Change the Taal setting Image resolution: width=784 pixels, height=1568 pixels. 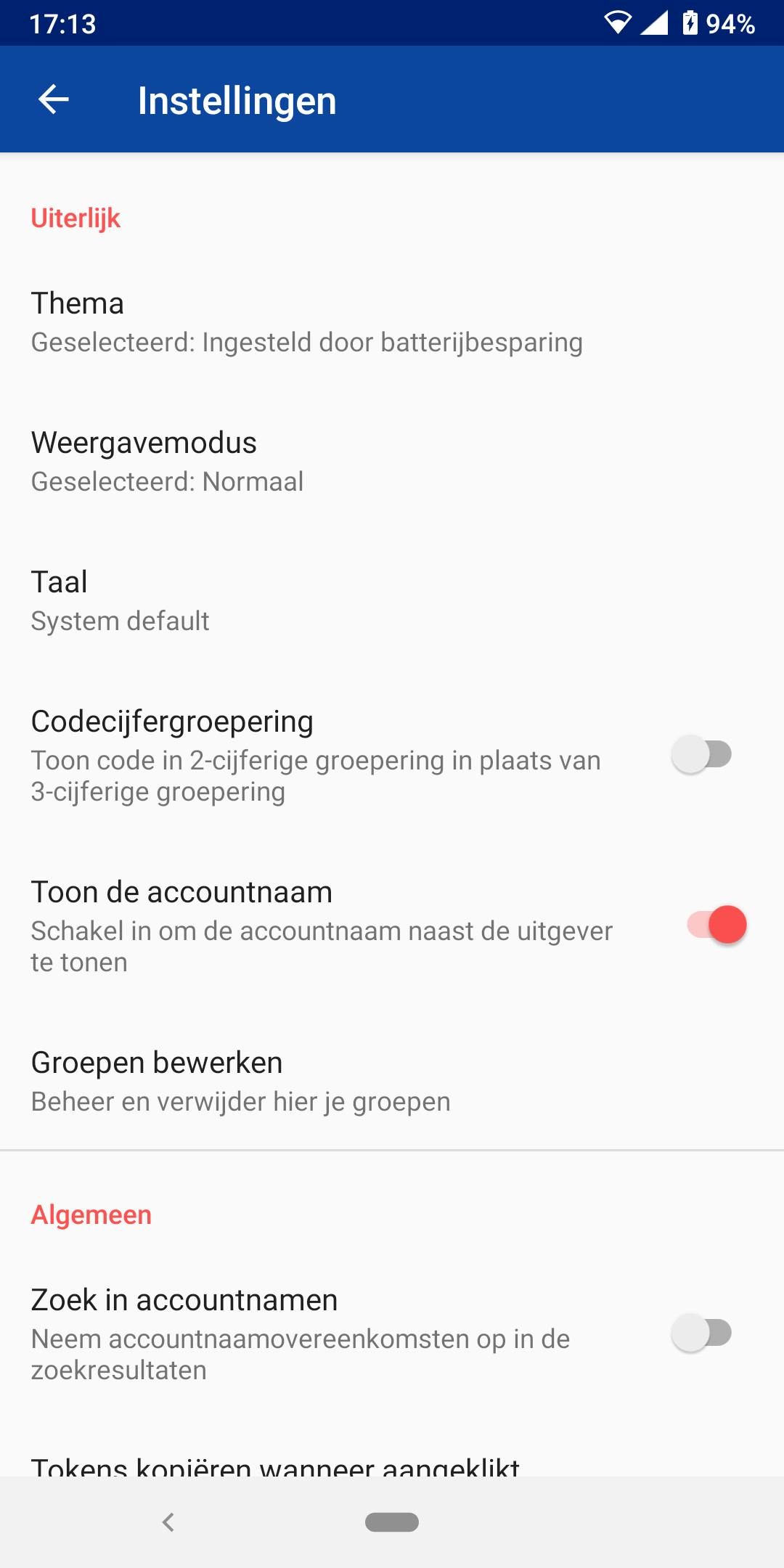point(120,600)
